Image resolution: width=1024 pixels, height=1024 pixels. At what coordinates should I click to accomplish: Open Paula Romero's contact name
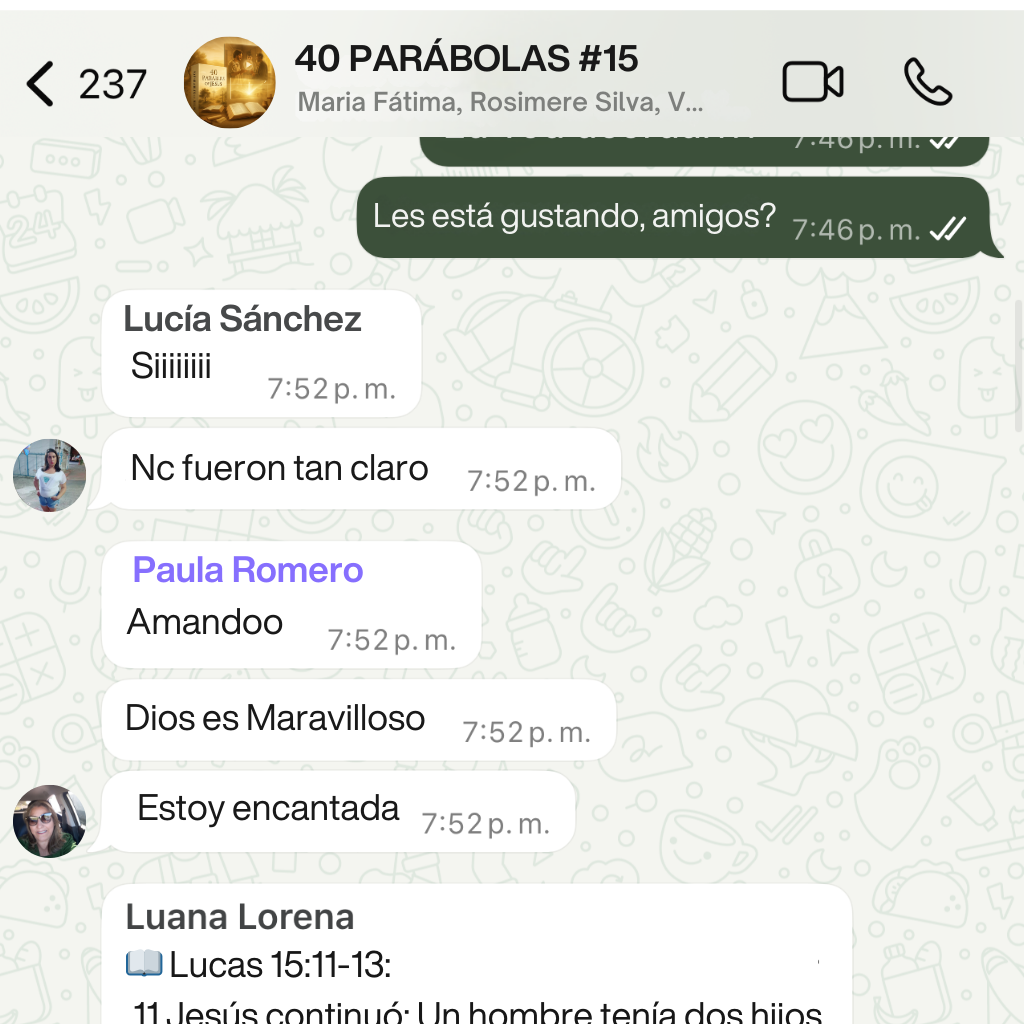click(248, 570)
